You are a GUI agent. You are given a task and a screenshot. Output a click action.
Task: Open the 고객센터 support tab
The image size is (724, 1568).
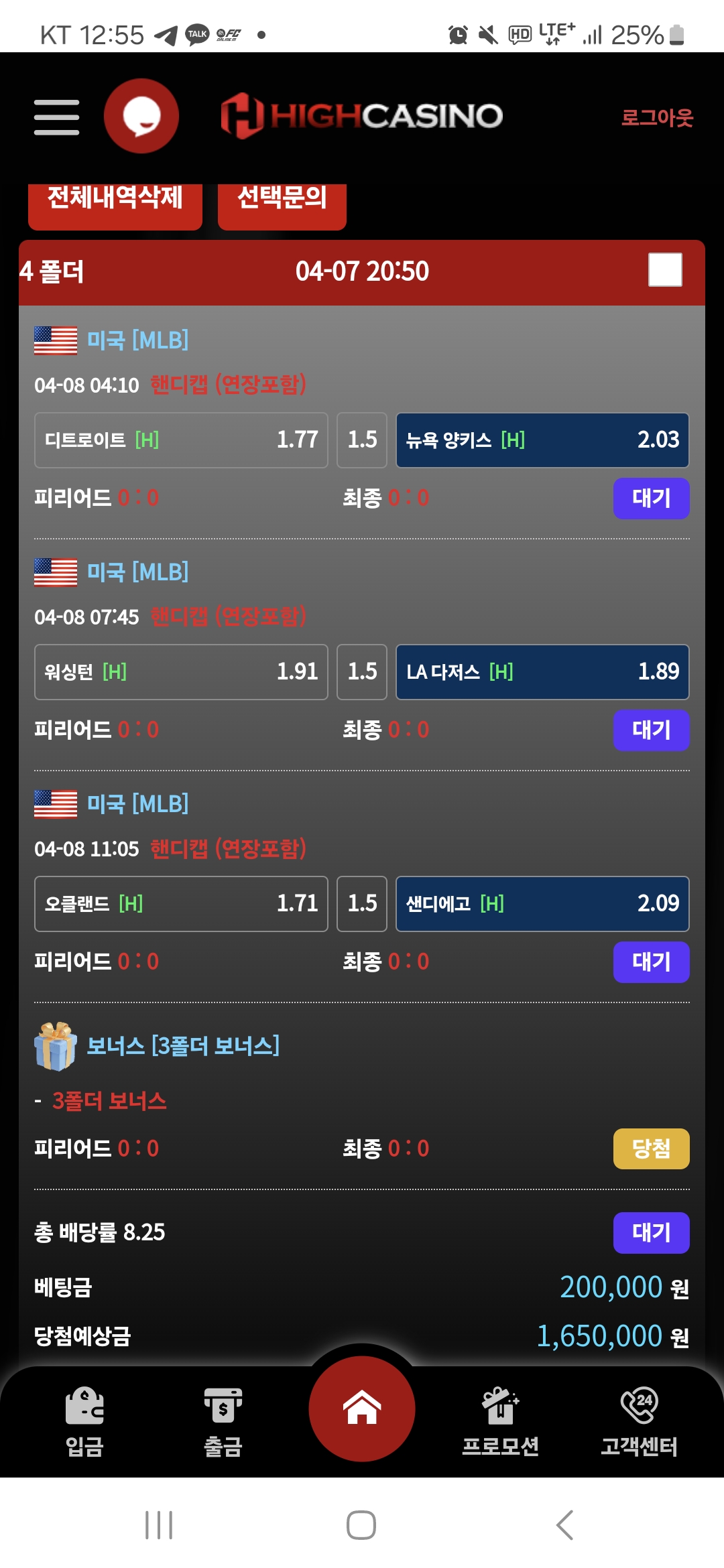point(639,1421)
